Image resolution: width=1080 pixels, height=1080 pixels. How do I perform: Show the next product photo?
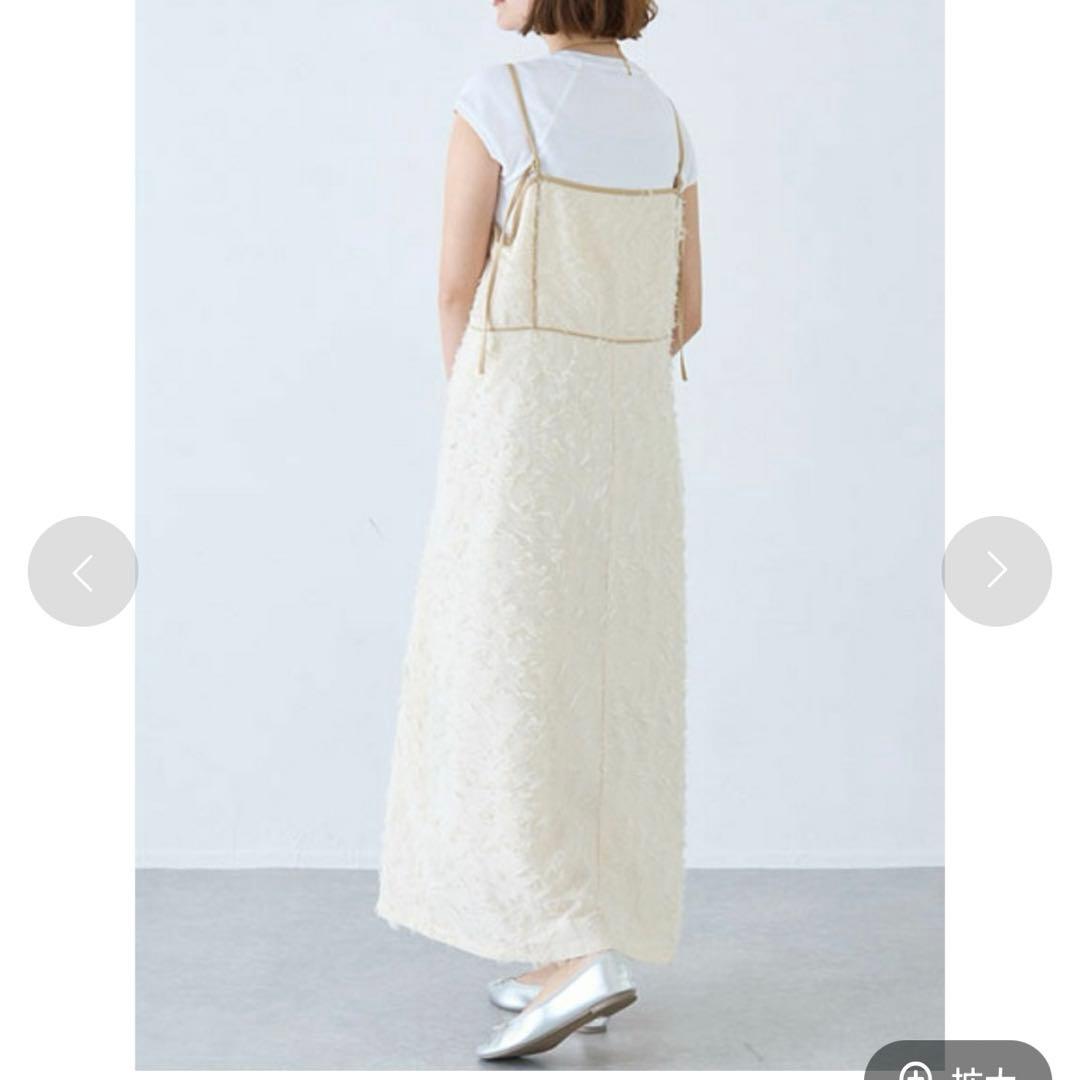click(997, 571)
